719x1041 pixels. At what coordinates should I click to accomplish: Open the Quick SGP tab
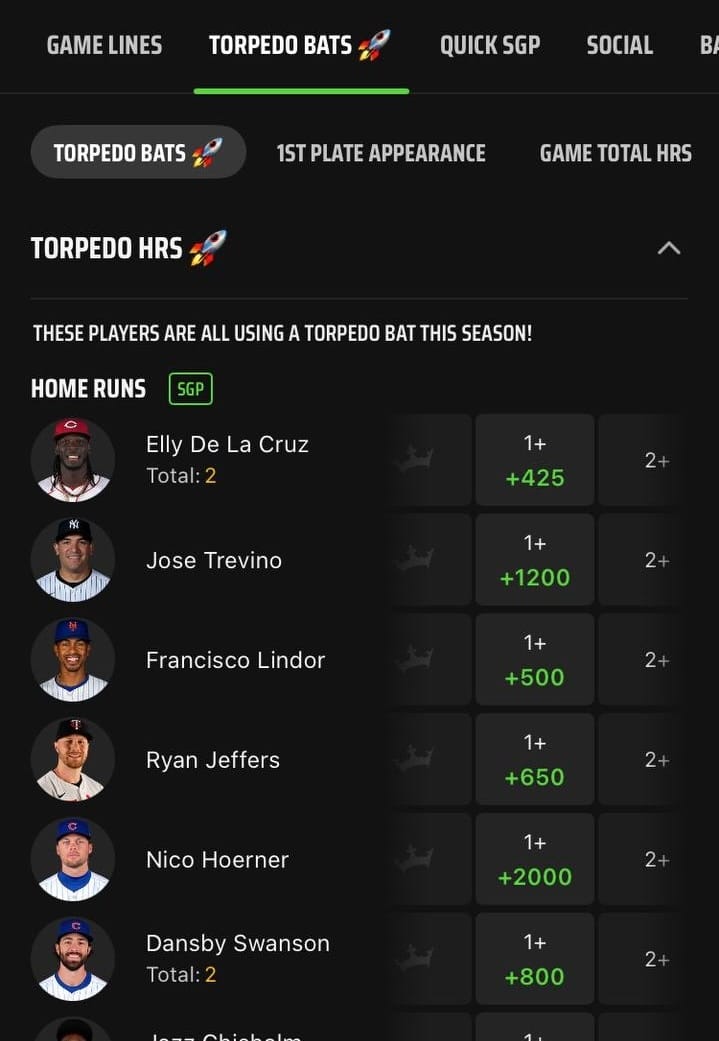tap(490, 45)
